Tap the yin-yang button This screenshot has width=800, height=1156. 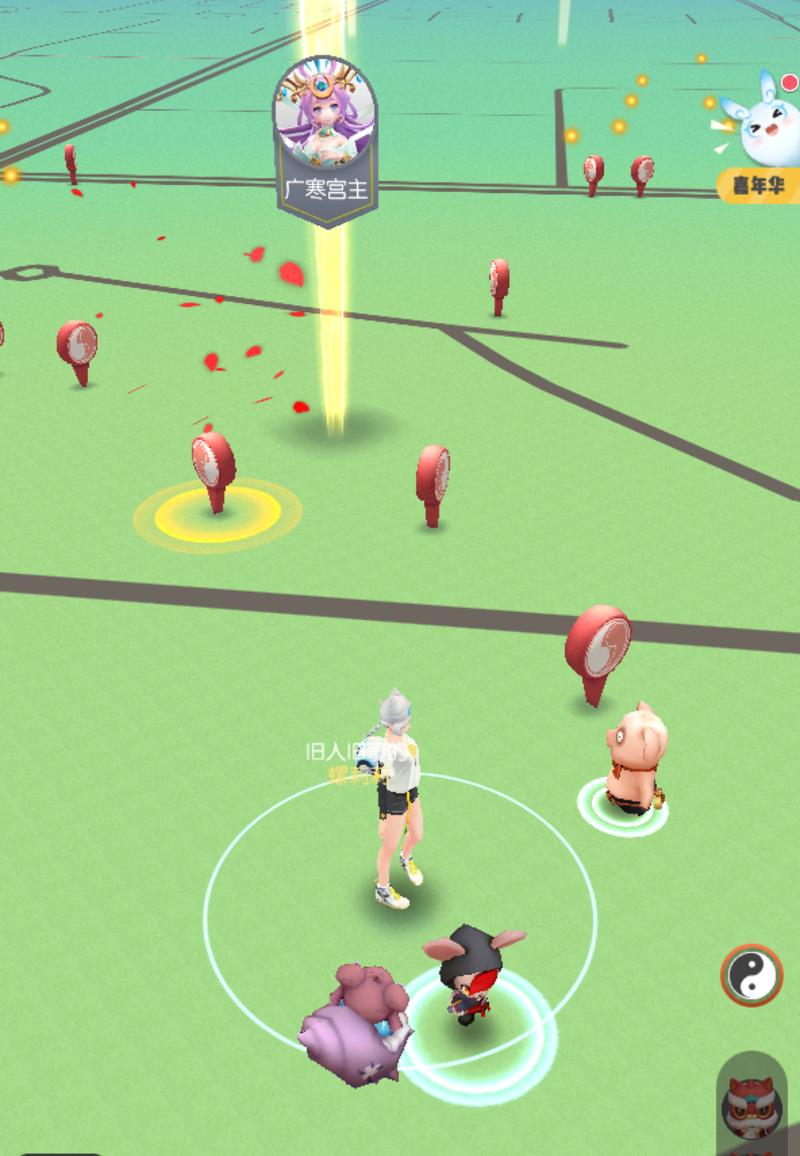[751, 974]
